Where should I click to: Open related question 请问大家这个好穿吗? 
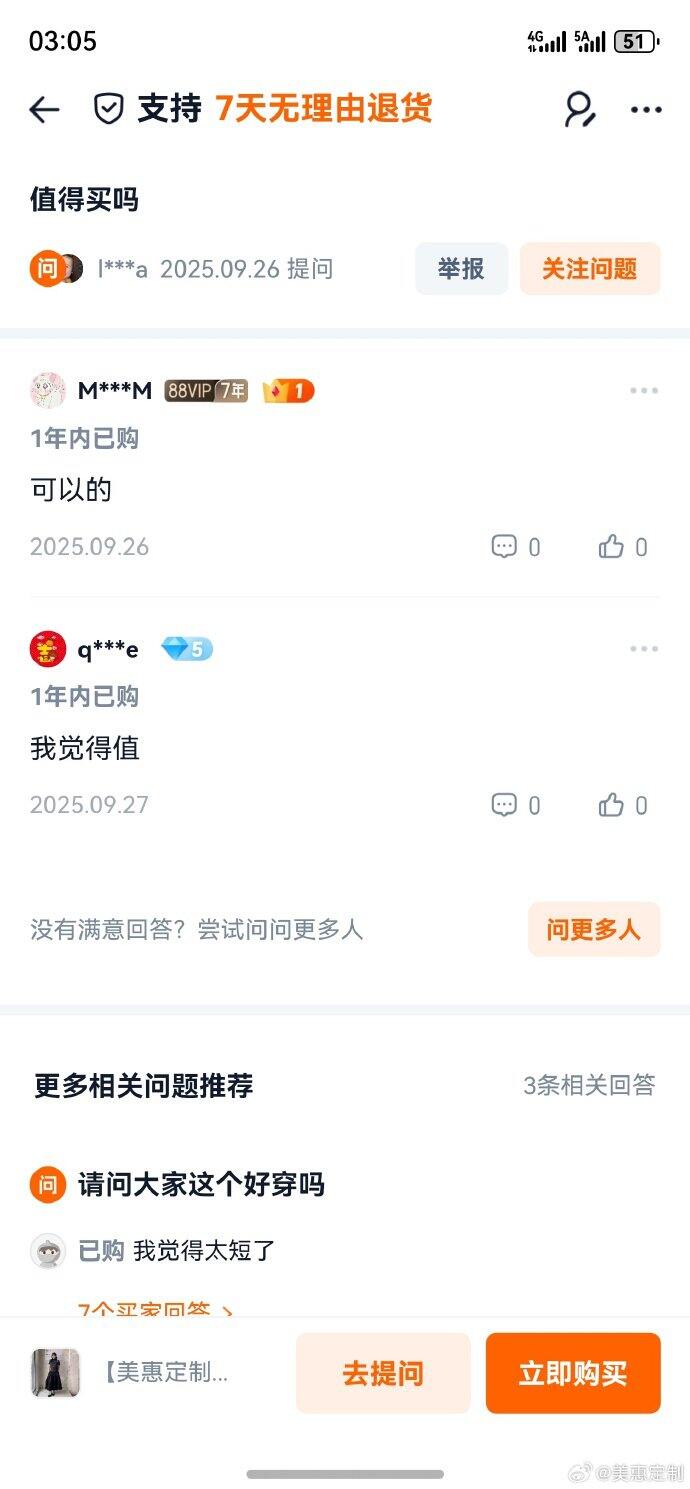coord(201,1184)
